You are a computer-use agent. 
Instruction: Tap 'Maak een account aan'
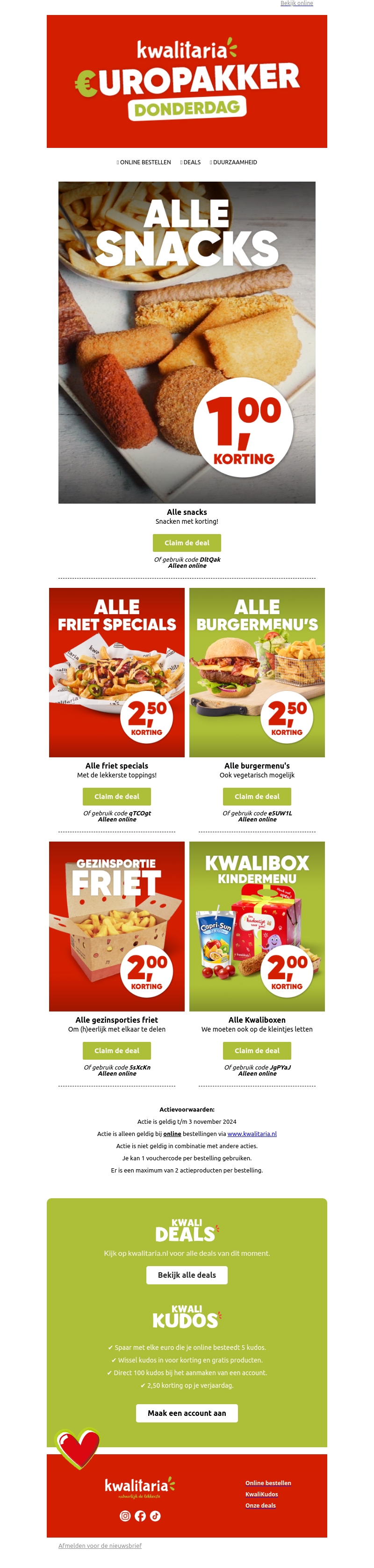(x=187, y=1414)
